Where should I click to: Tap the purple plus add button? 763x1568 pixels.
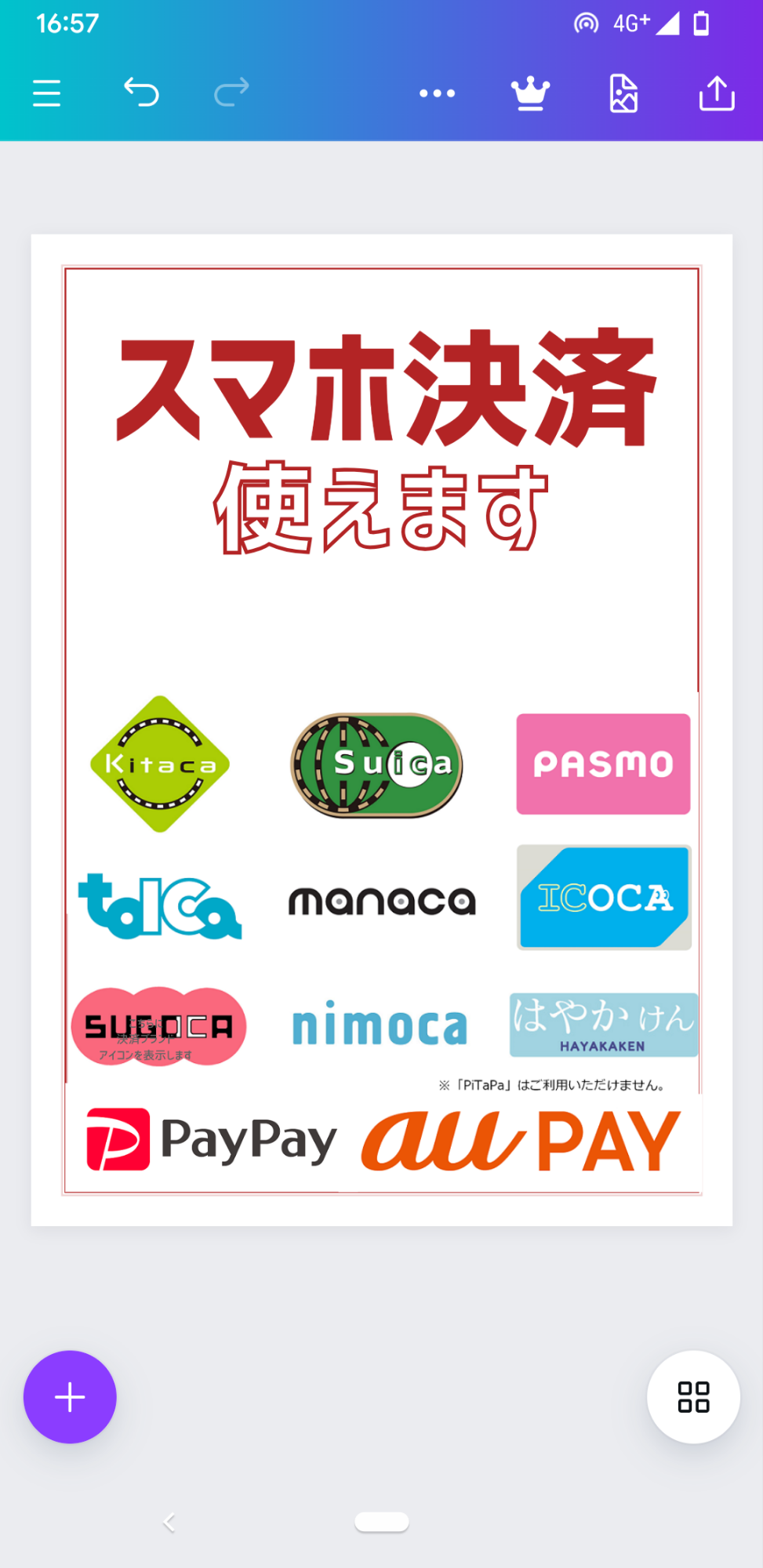[x=70, y=1396]
